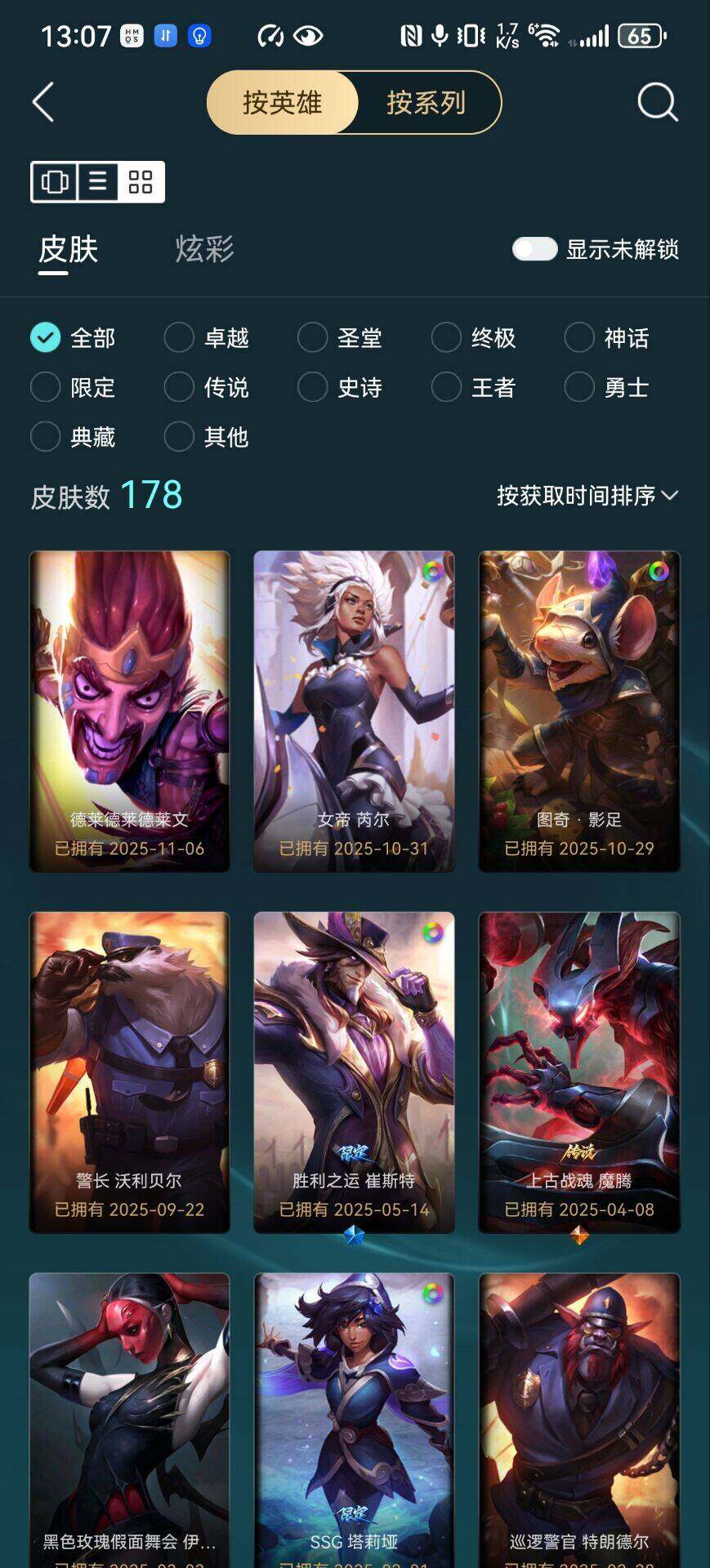Switch to the 炫彩 tab
The image size is (710, 1568).
(204, 249)
